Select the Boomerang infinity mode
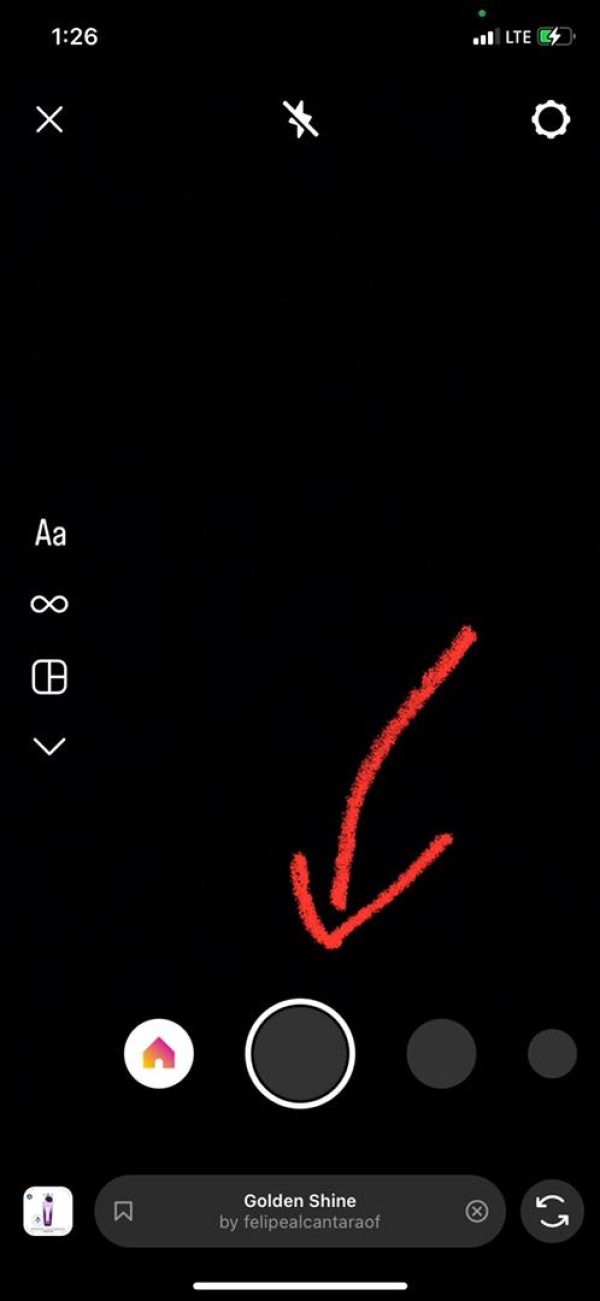This screenshot has height=1301, width=600. click(x=49, y=604)
